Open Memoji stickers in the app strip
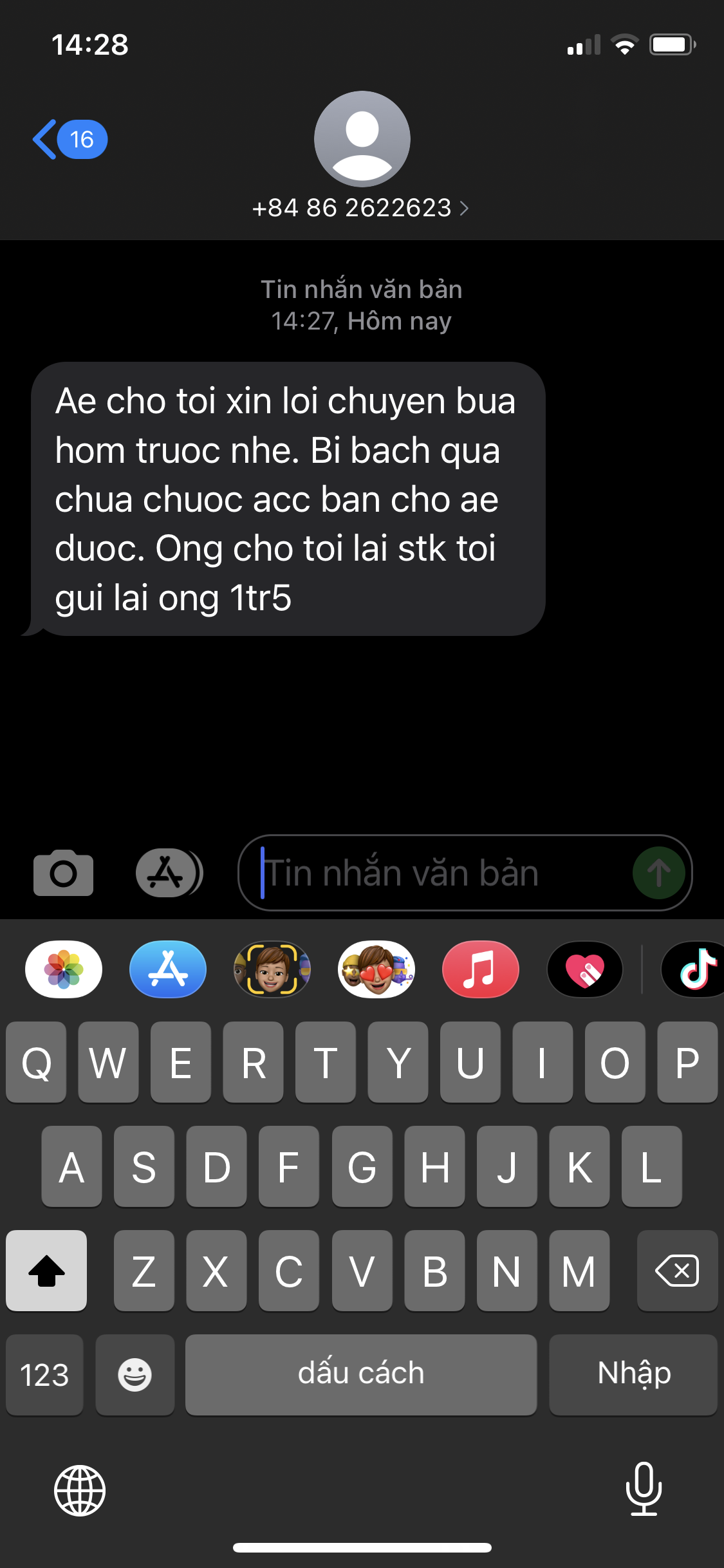Viewport: 724px width, 1568px height. 376,969
